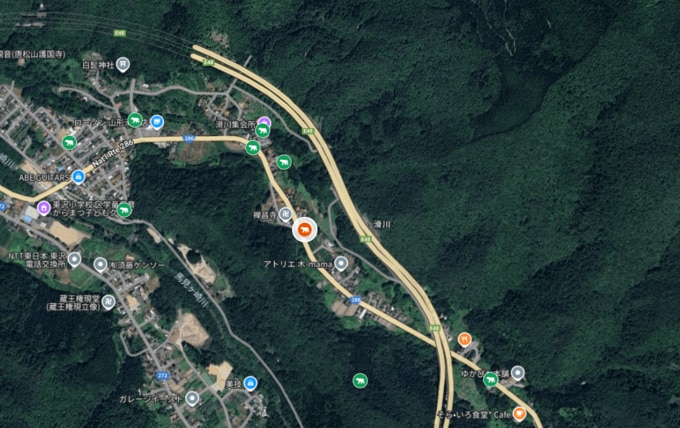Tap the orange restaurant pin by highway

(464, 340)
